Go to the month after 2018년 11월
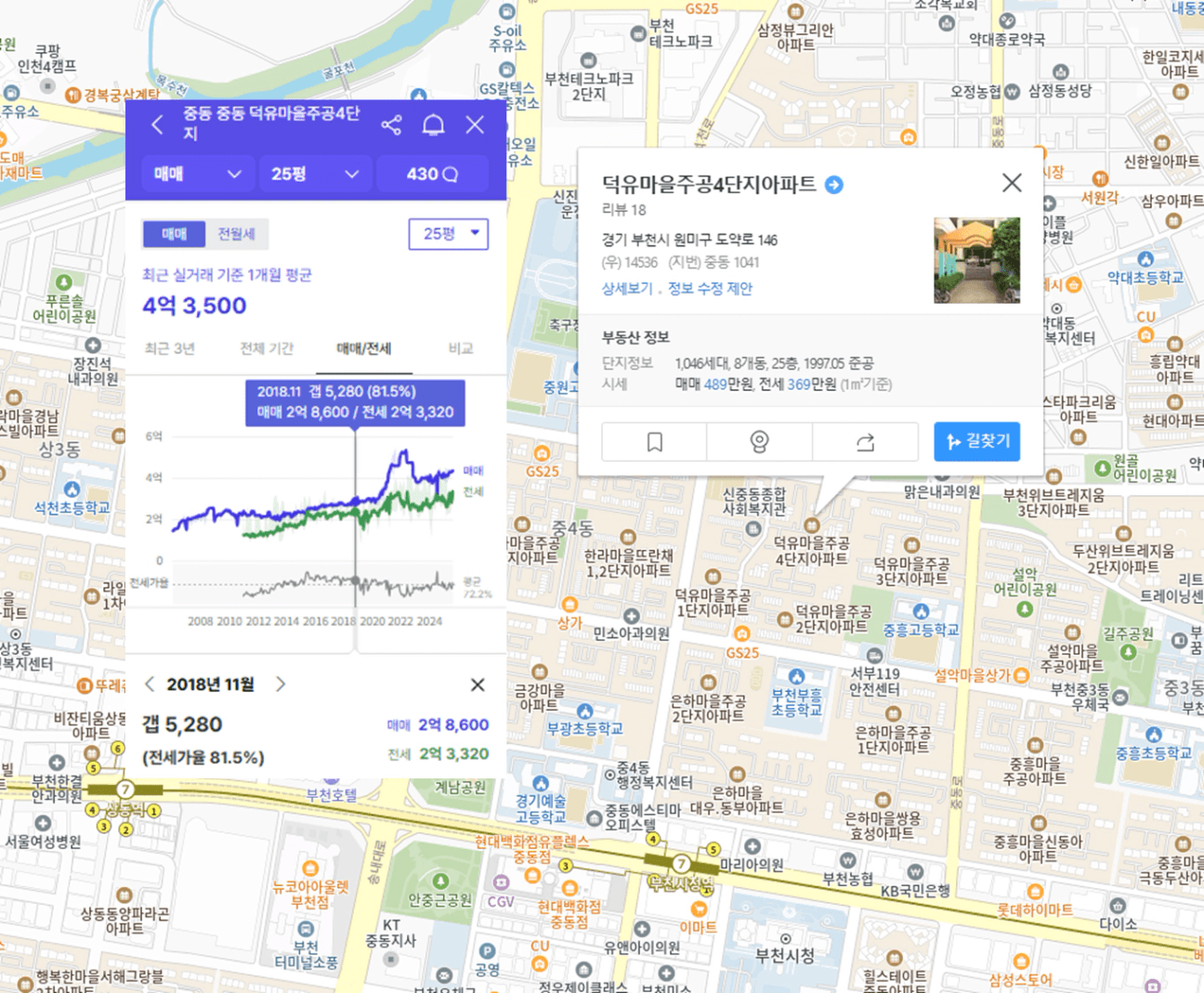 281,685
